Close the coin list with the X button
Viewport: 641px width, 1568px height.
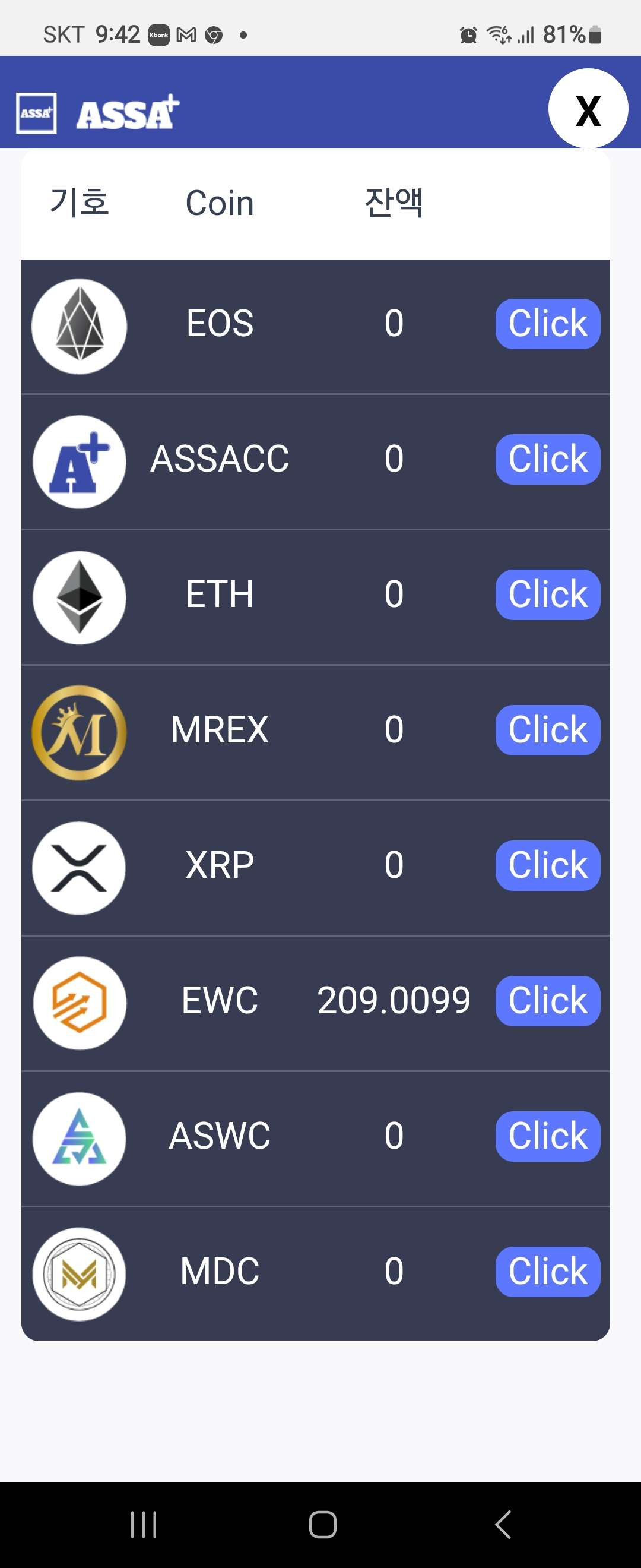(588, 109)
